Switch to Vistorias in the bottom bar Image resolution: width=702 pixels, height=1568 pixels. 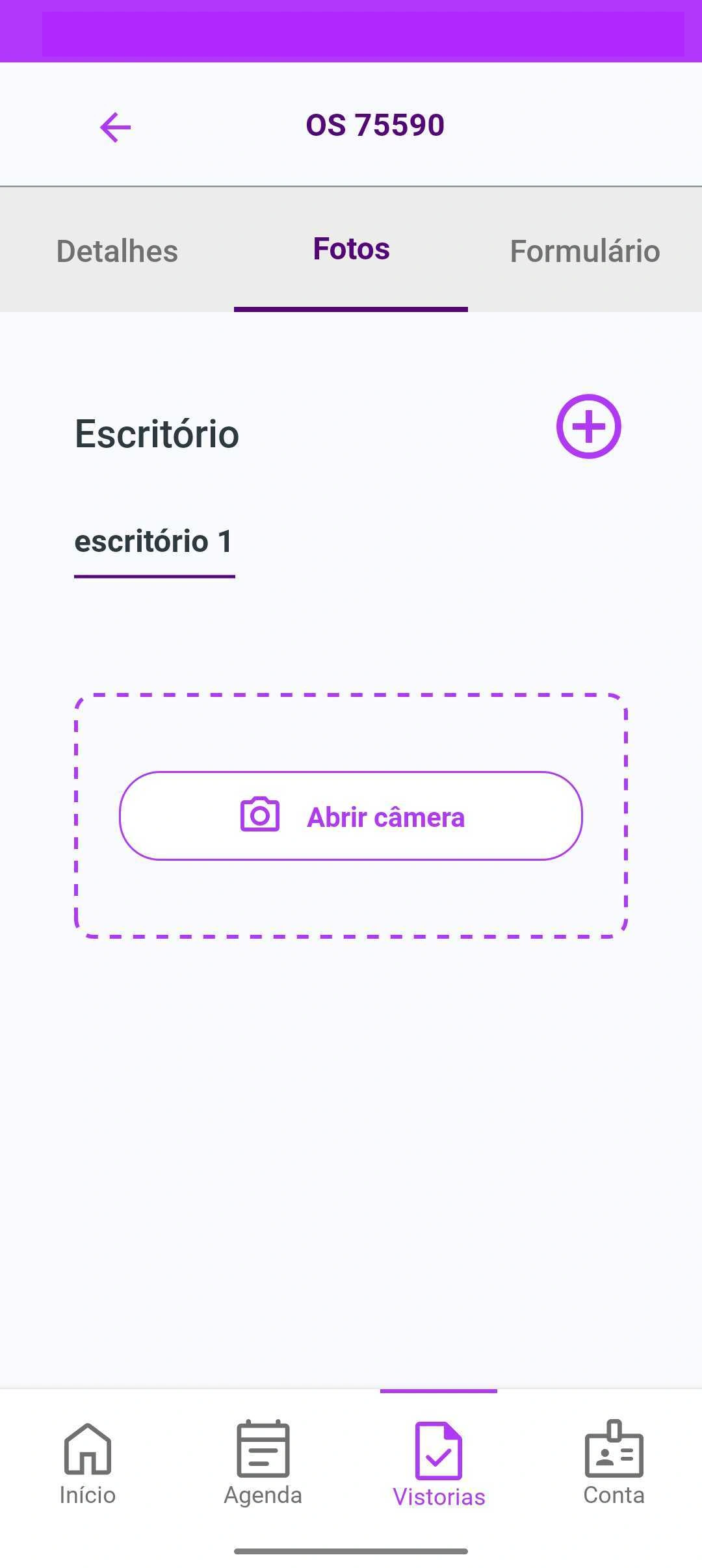click(x=439, y=1463)
